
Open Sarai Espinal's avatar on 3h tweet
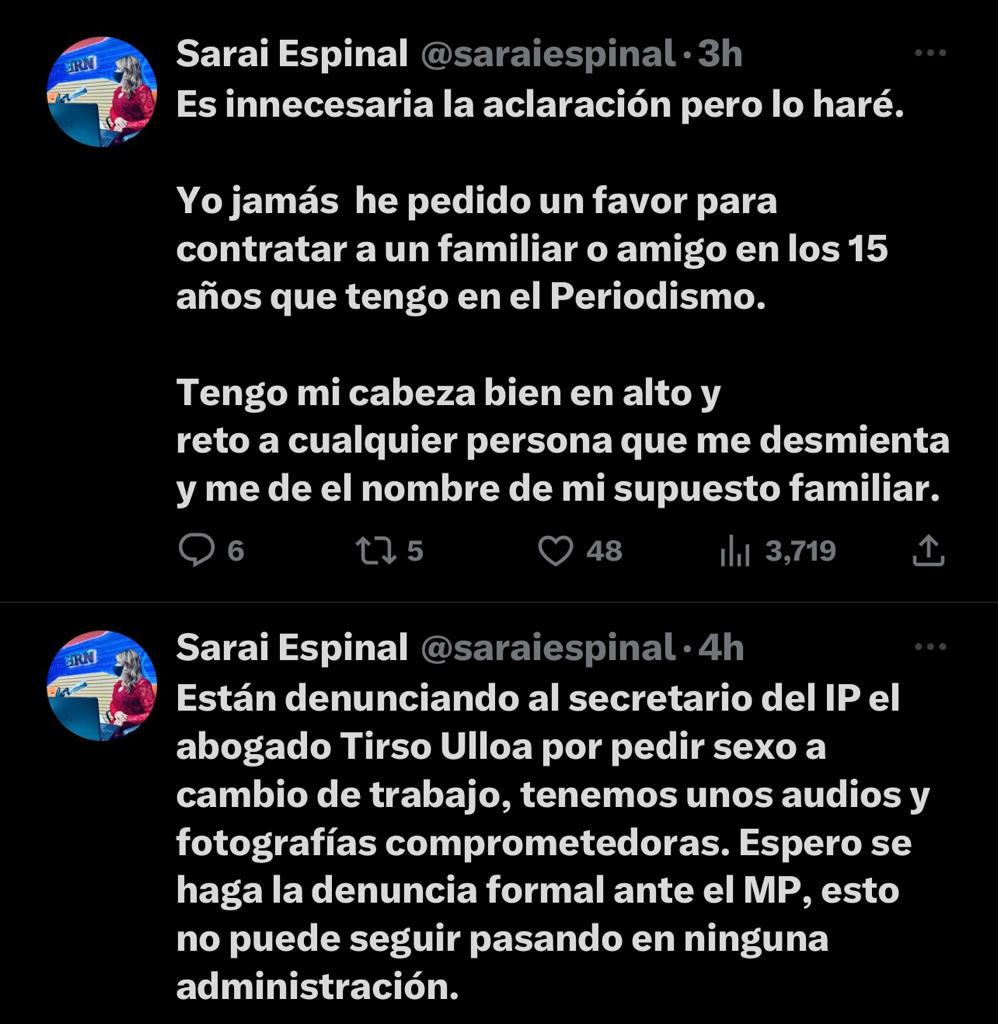pos(102,92)
